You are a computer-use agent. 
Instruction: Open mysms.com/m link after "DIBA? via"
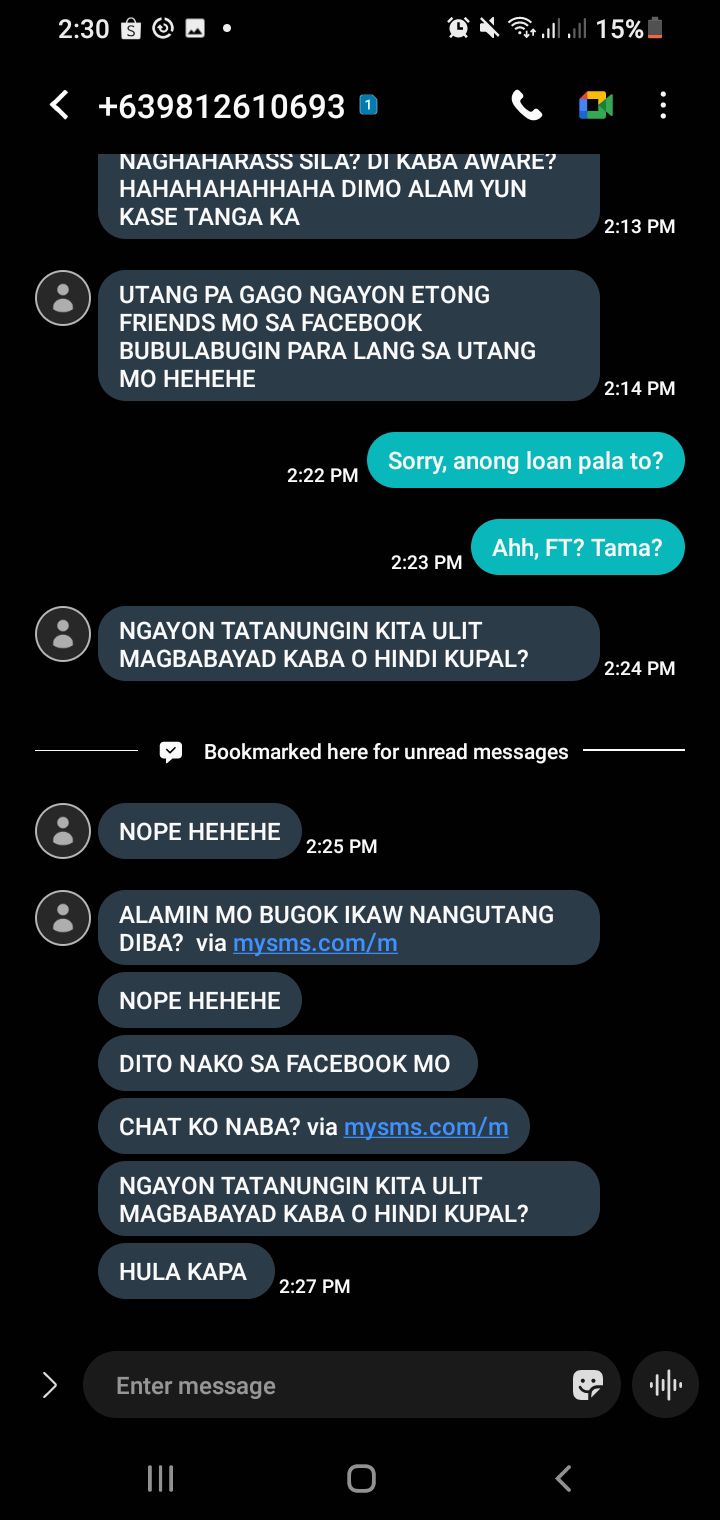pyautogui.click(x=315, y=942)
